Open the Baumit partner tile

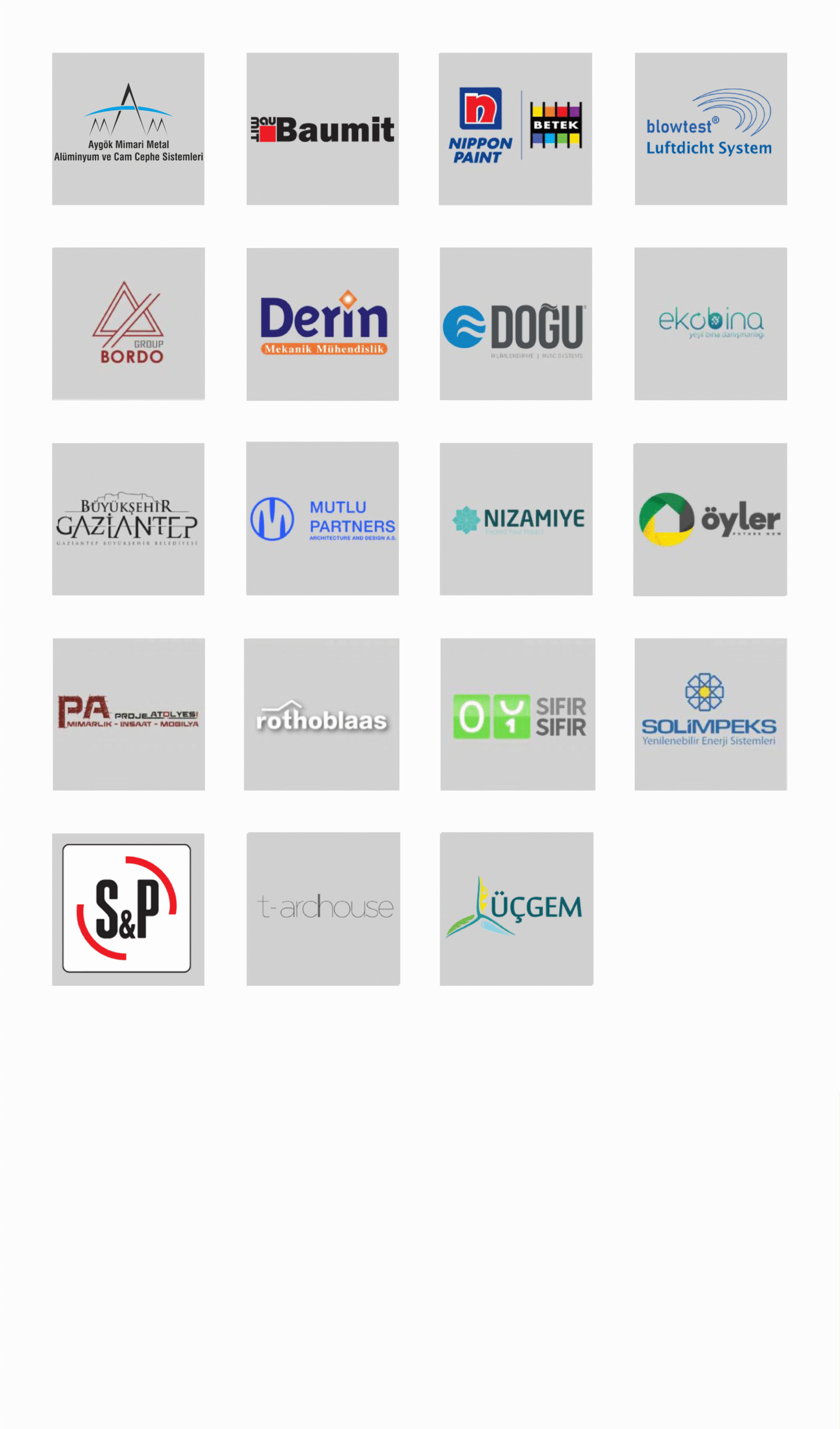click(x=322, y=129)
